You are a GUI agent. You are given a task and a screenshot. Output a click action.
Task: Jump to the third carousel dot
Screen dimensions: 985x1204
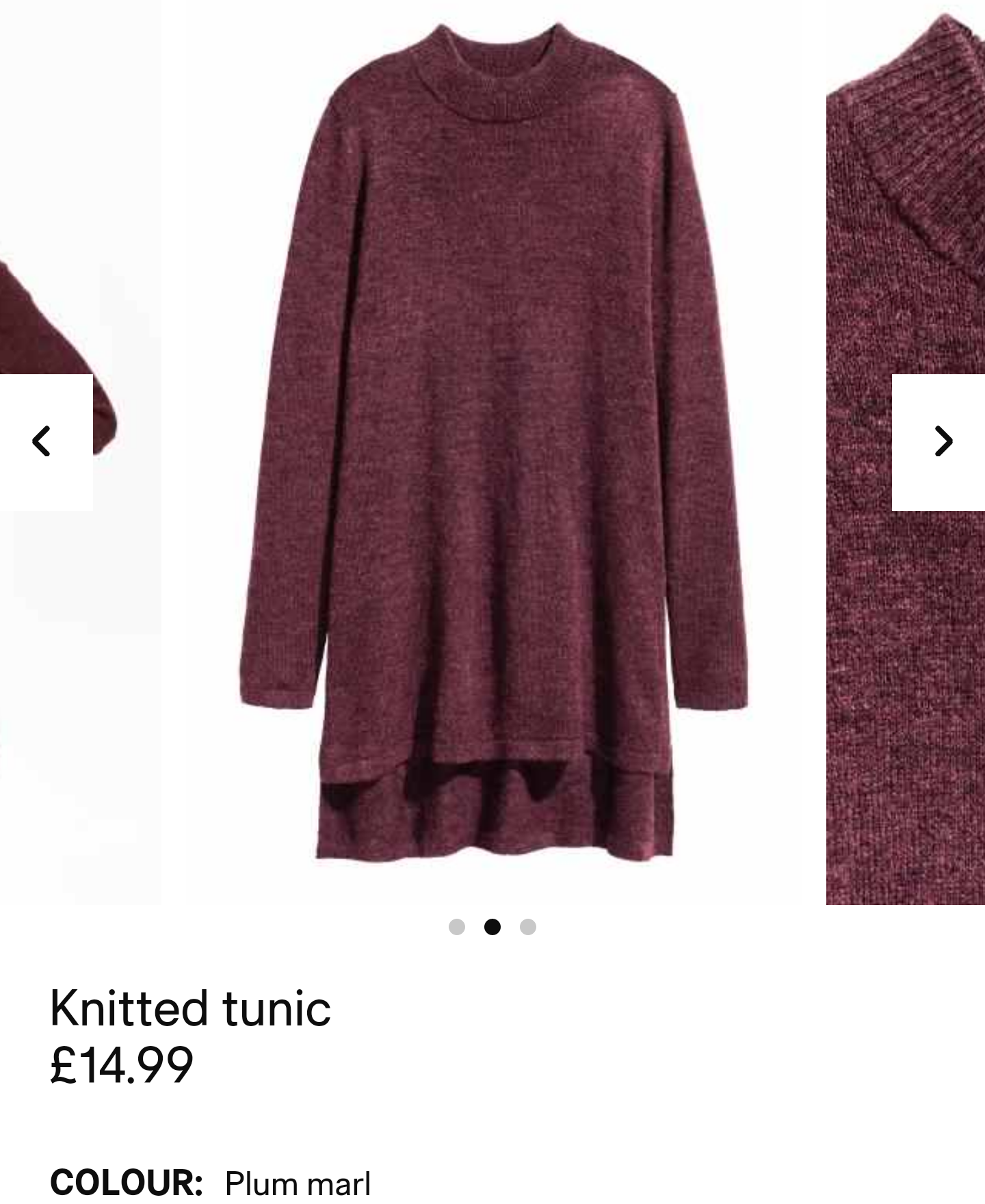[528, 927]
